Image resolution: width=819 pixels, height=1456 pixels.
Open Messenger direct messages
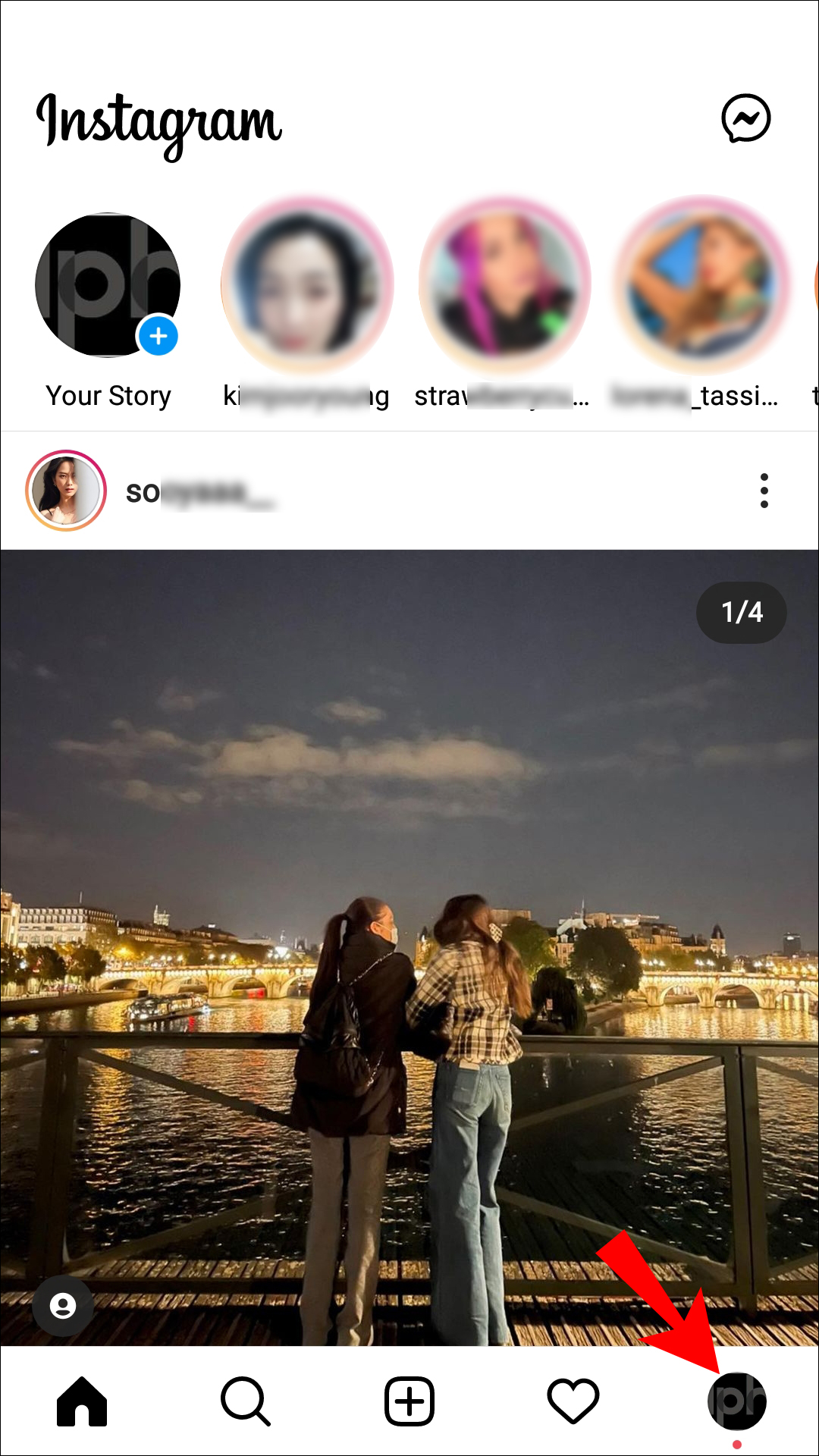tap(745, 118)
